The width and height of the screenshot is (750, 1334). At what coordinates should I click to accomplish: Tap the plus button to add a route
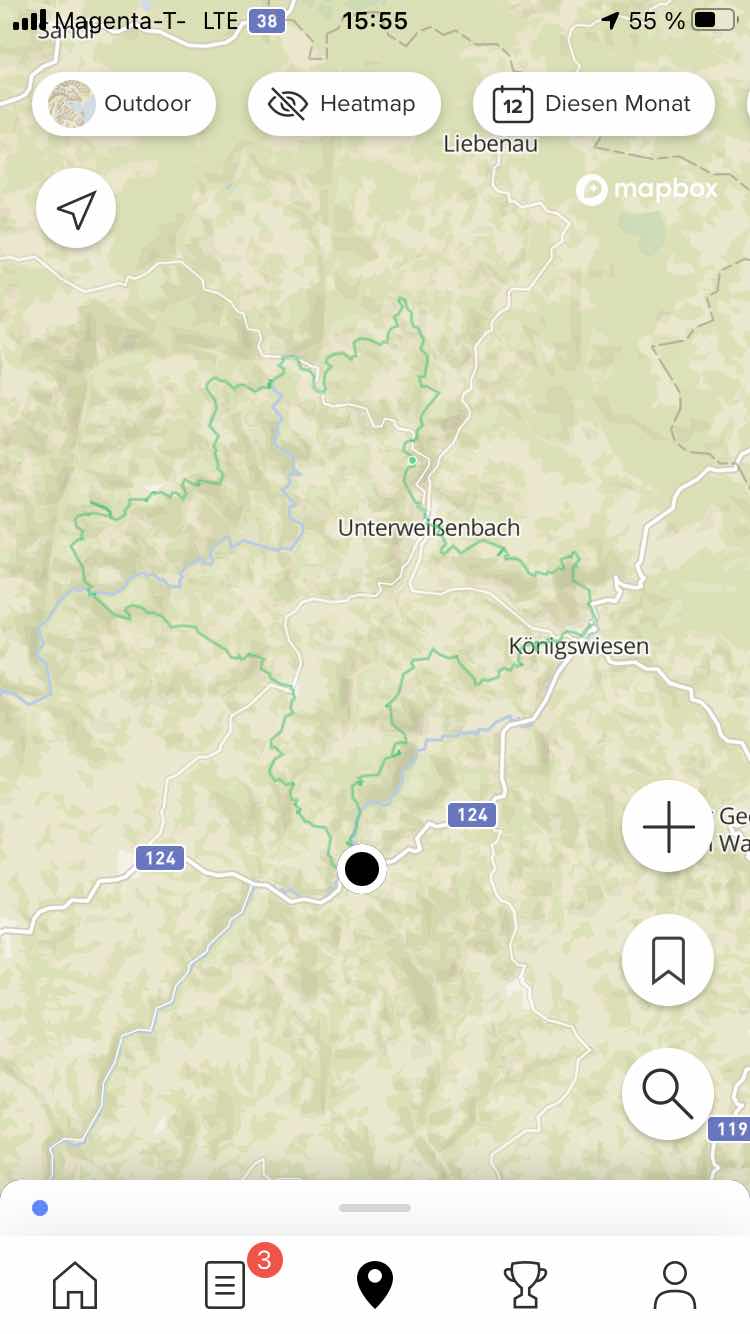[x=667, y=827]
